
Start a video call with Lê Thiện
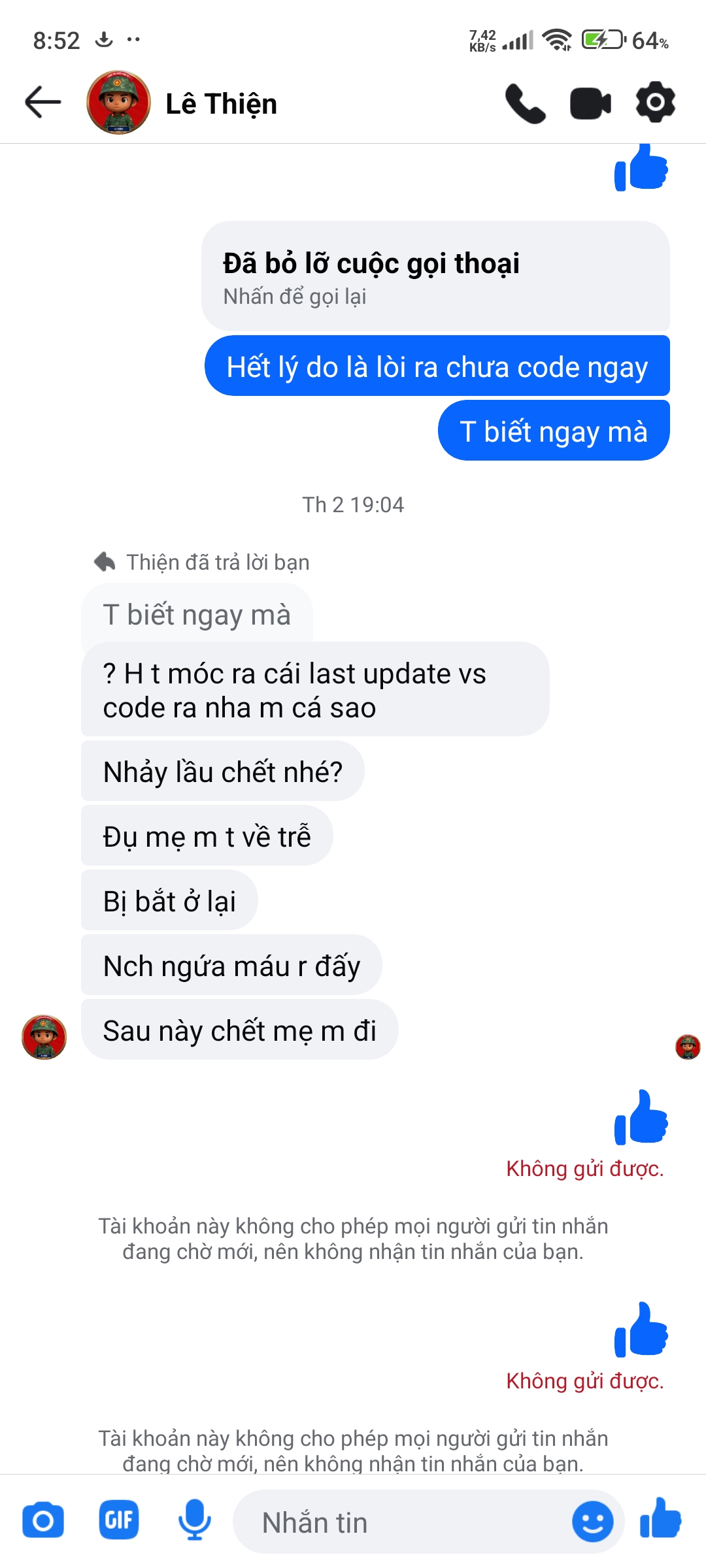click(590, 103)
